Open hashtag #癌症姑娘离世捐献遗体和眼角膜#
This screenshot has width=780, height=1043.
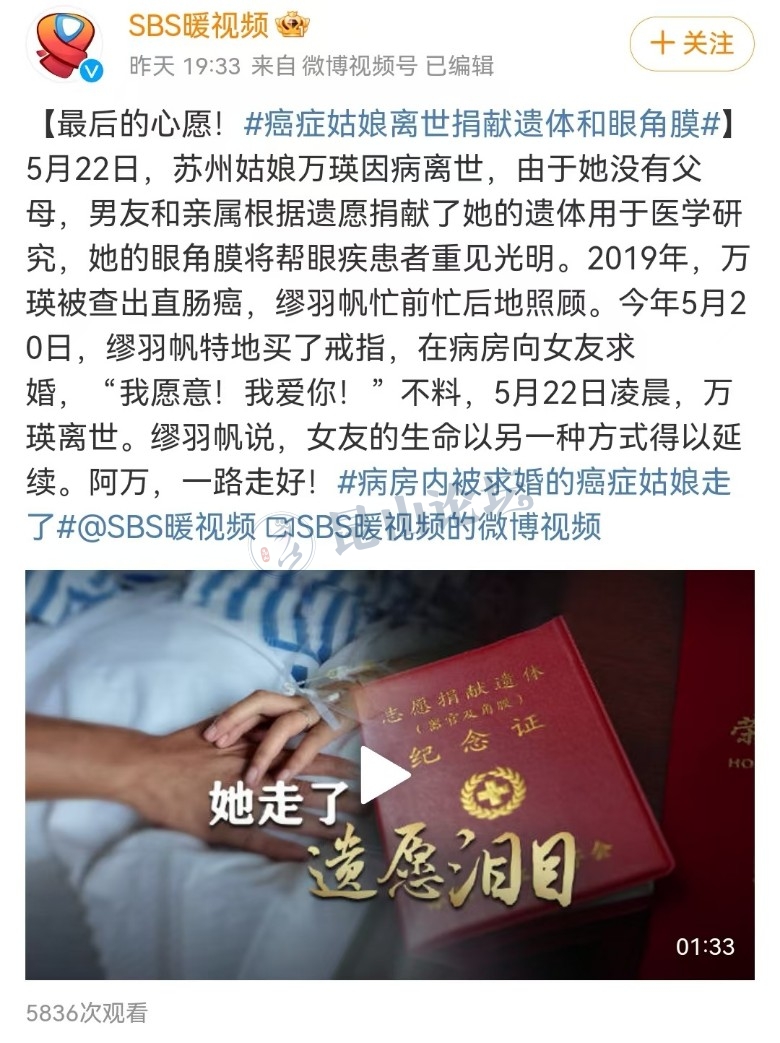coord(483,125)
